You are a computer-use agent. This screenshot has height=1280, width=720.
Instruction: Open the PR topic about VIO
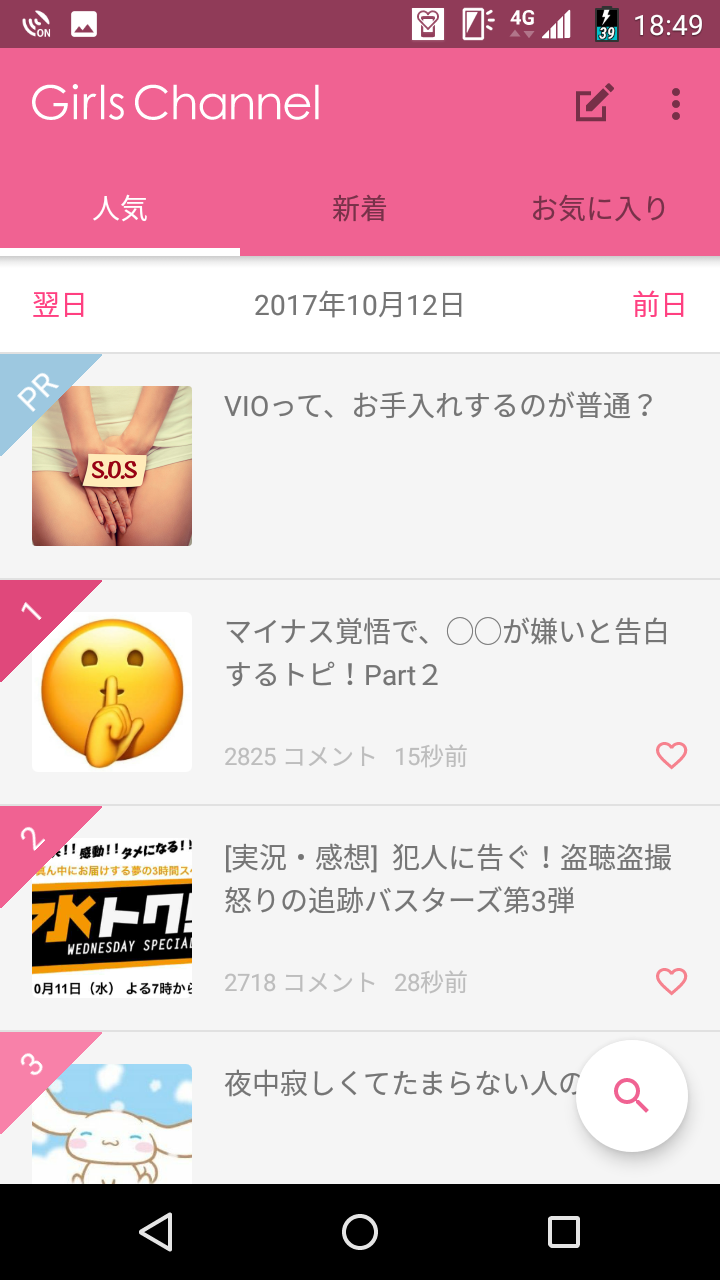click(x=360, y=466)
